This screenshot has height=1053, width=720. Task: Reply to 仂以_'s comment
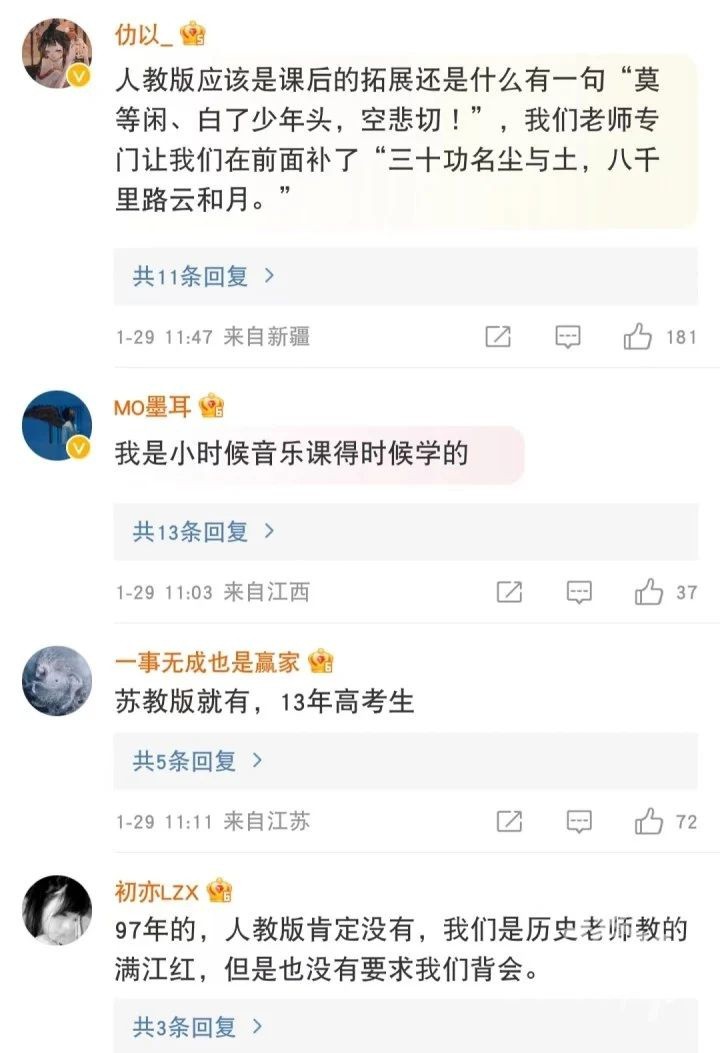568,337
